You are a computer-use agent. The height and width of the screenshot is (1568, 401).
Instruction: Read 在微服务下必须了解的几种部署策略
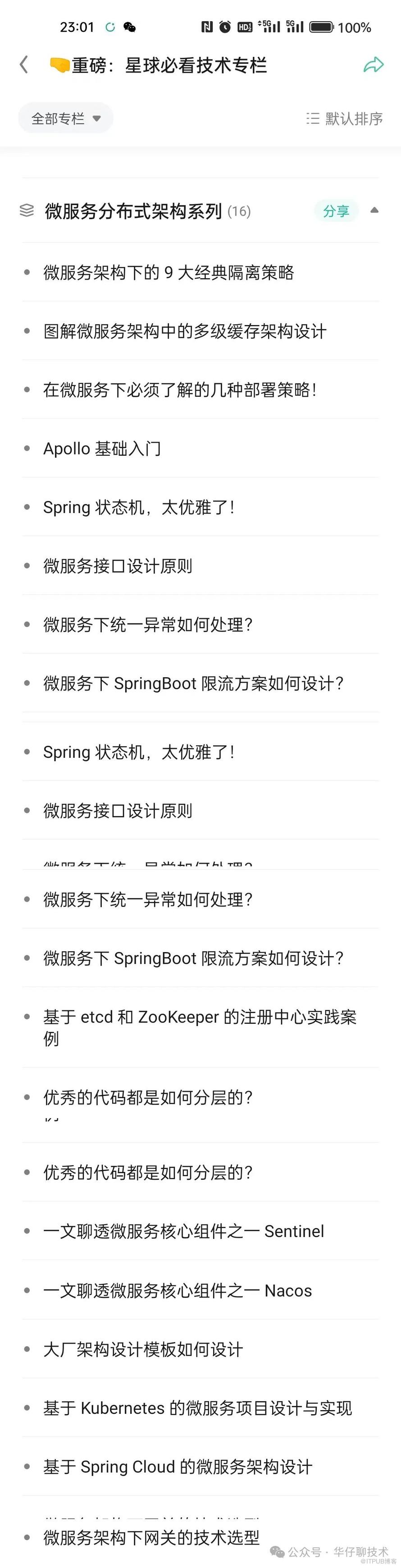[179, 390]
